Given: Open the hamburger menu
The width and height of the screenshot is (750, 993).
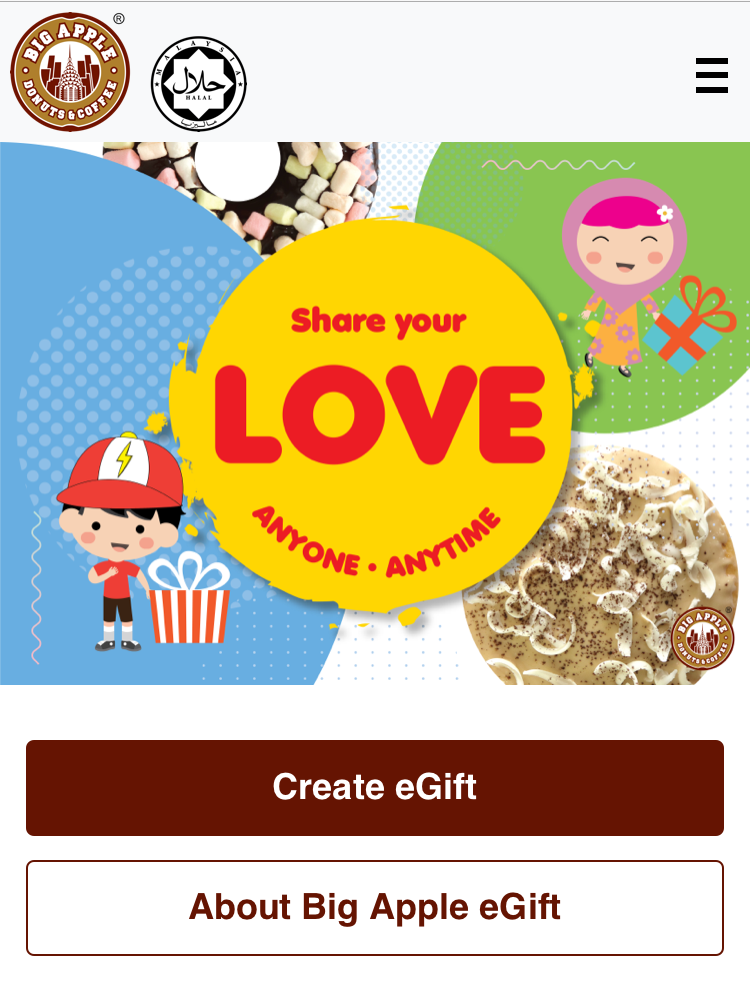Looking at the screenshot, I should click(x=712, y=75).
